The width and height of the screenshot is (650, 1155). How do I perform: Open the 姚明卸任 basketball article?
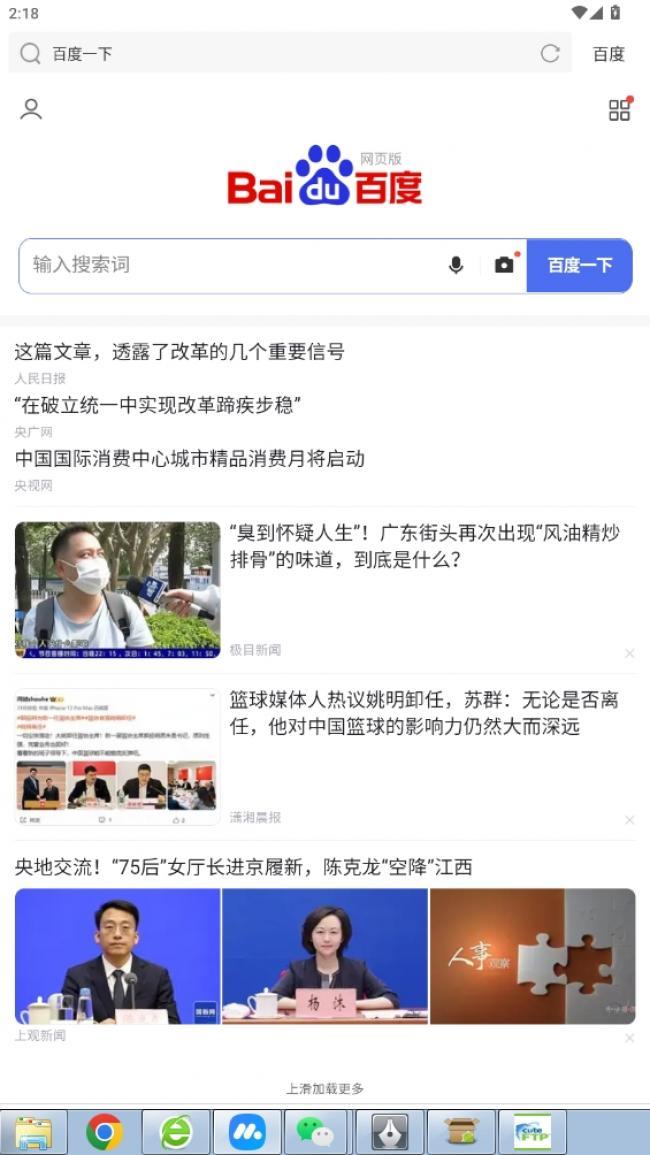[x=424, y=713]
